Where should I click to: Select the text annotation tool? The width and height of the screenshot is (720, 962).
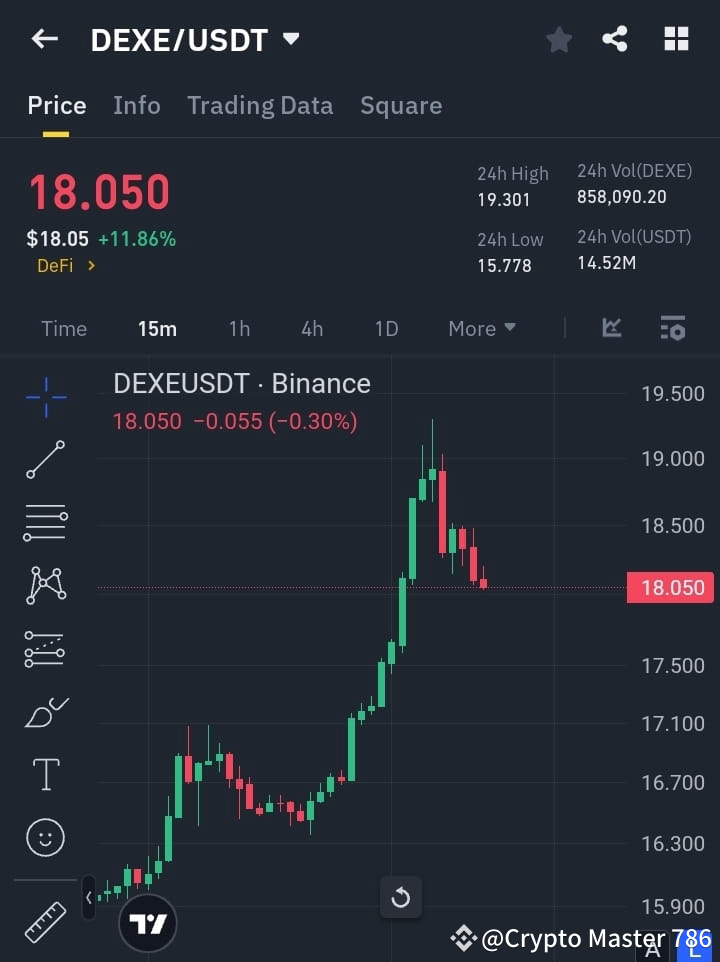click(x=45, y=774)
